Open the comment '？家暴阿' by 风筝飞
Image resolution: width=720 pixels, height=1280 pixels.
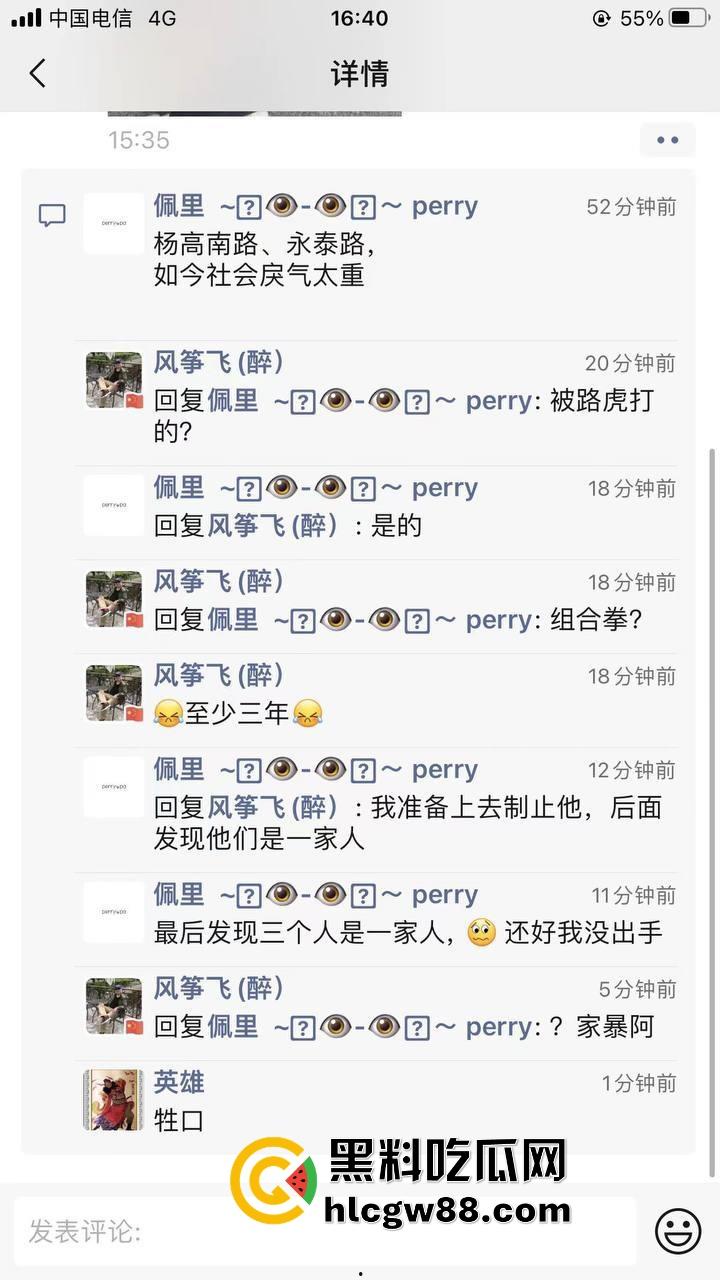pos(400,1026)
